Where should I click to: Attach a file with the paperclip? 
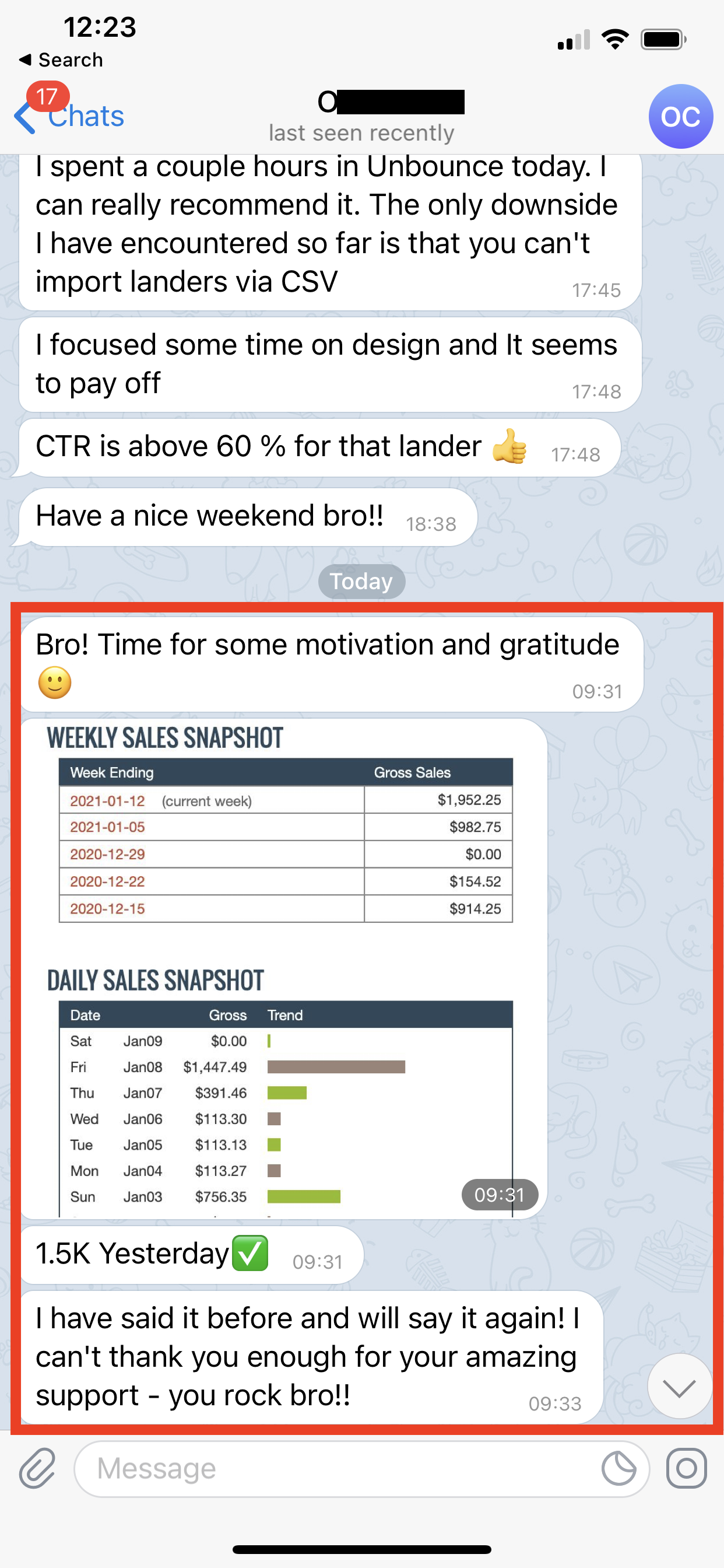[38, 1469]
